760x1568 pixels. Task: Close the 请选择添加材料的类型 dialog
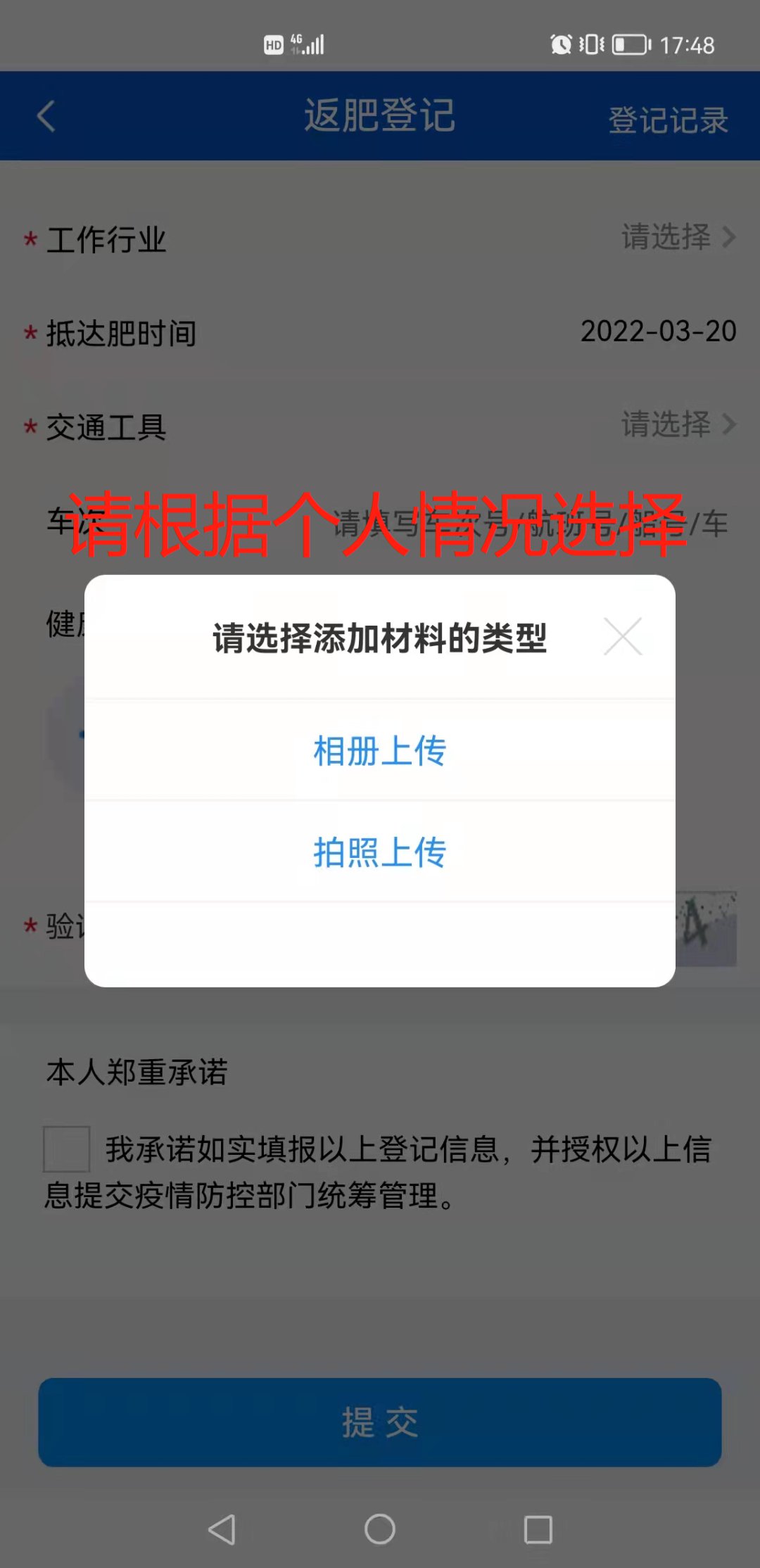[x=623, y=637]
